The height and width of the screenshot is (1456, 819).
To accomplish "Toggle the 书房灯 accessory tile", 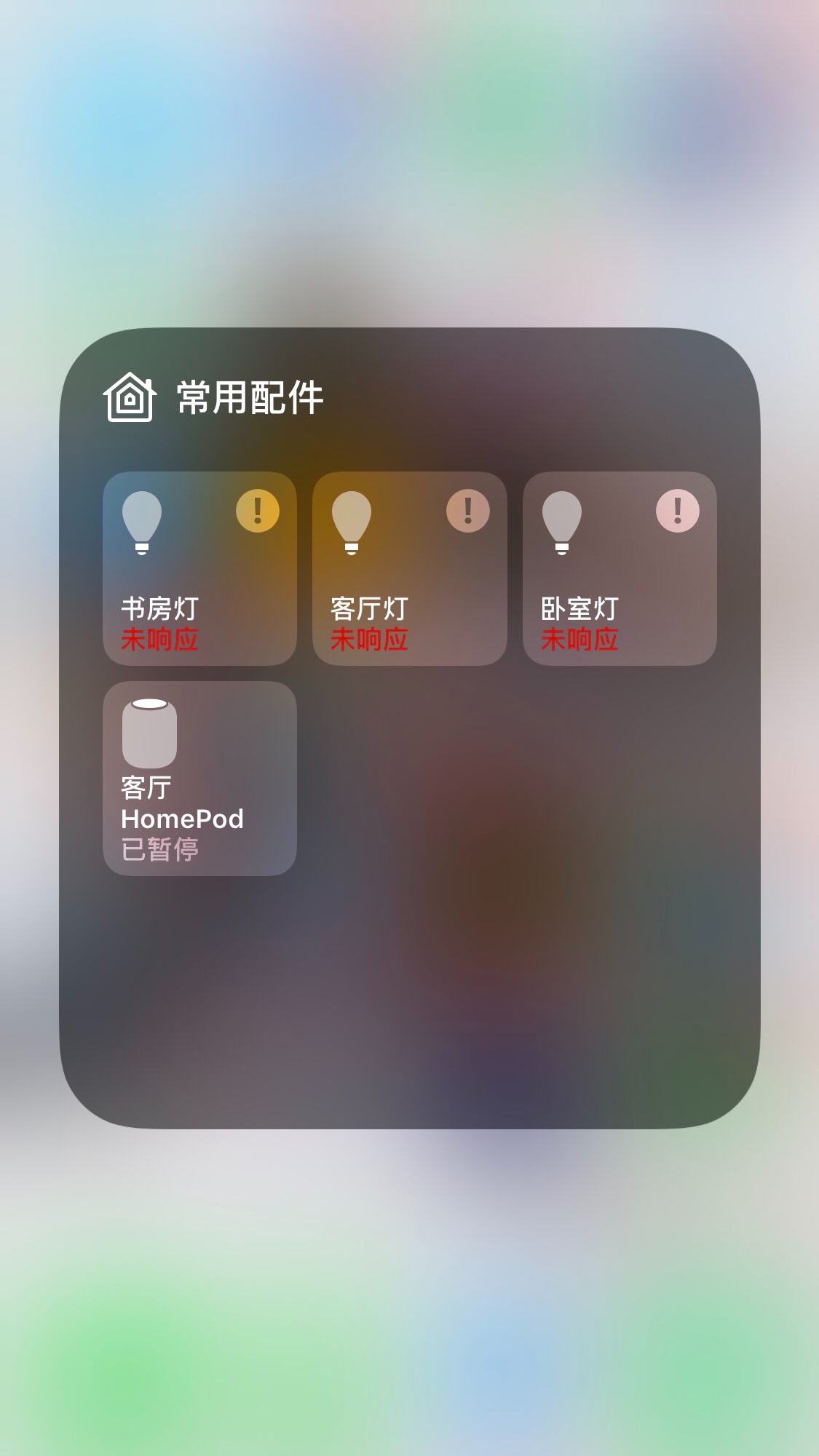I will pyautogui.click(x=199, y=568).
